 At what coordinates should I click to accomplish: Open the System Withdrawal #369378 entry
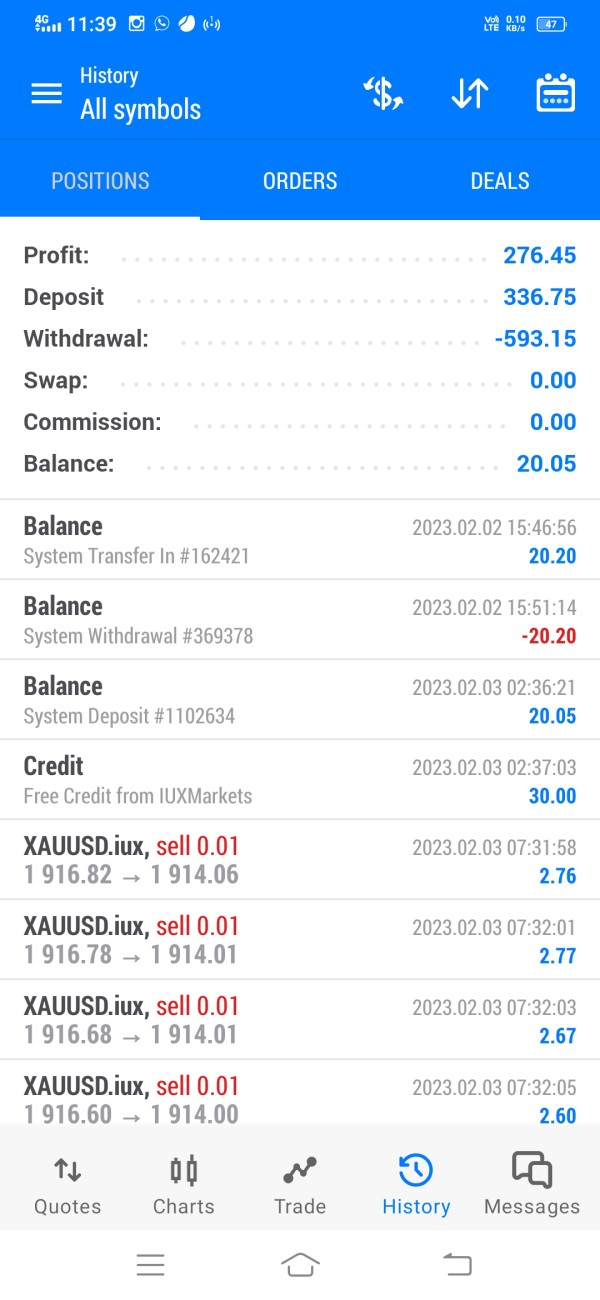tap(300, 620)
